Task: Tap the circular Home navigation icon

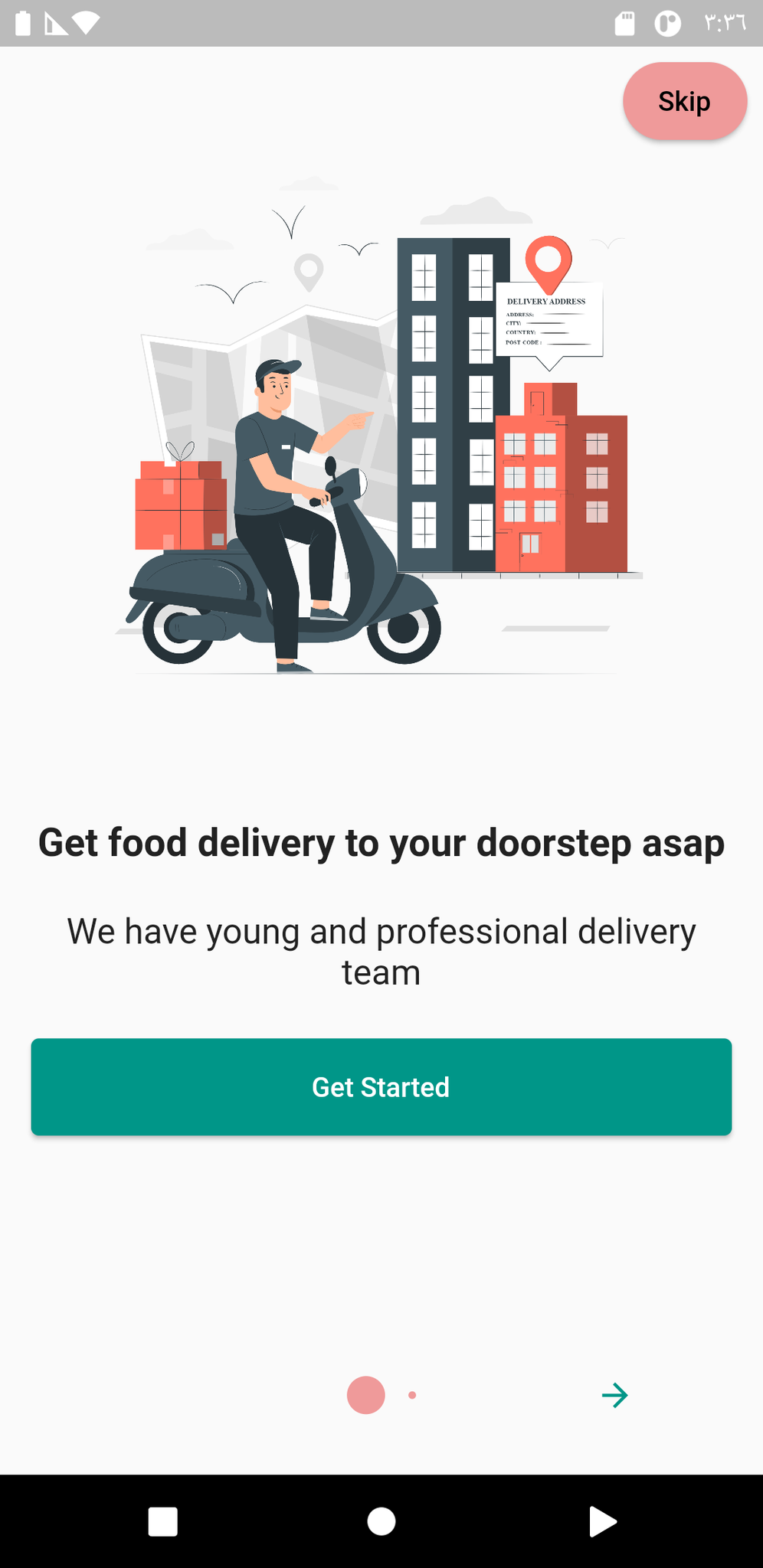Action: pos(381,1521)
